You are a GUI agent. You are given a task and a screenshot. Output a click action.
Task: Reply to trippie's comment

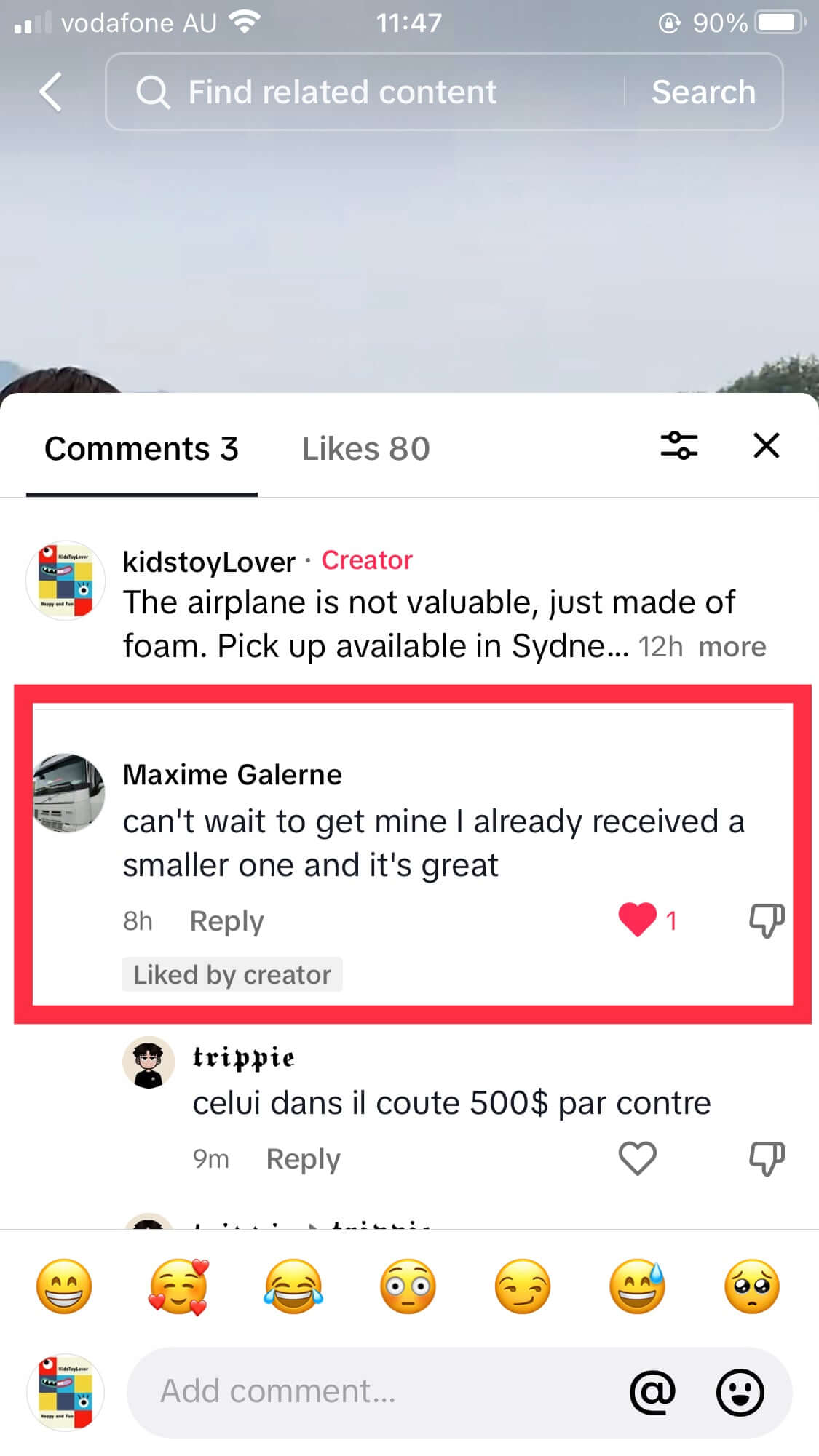303,1159
